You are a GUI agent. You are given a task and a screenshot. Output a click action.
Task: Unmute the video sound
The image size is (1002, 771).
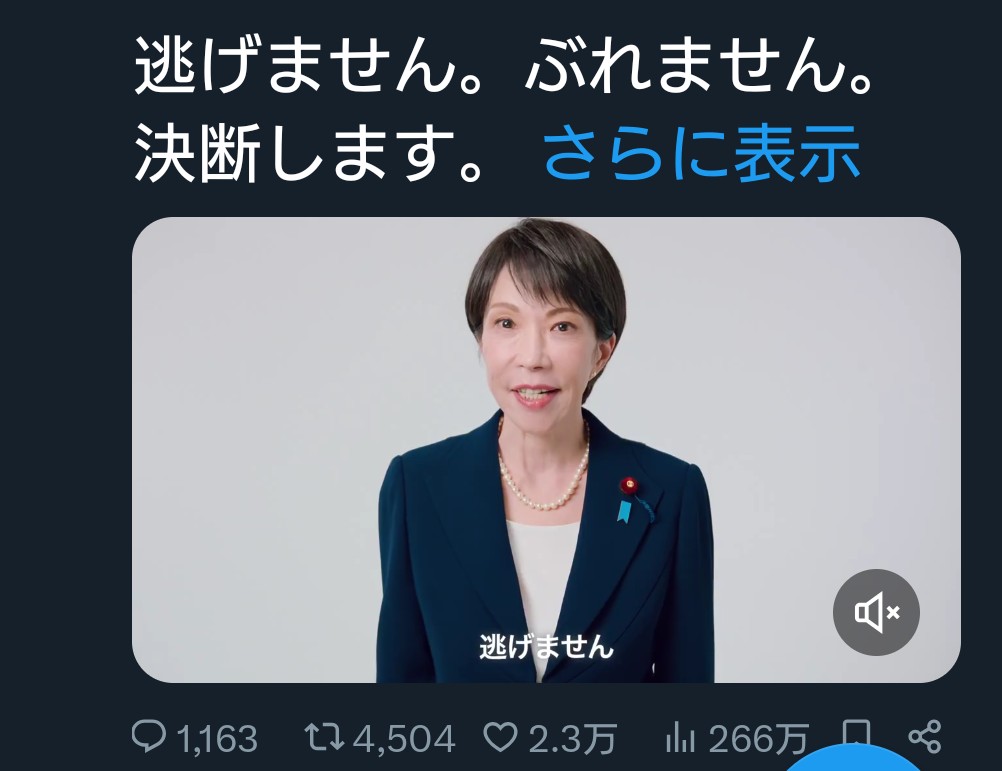[x=876, y=612]
